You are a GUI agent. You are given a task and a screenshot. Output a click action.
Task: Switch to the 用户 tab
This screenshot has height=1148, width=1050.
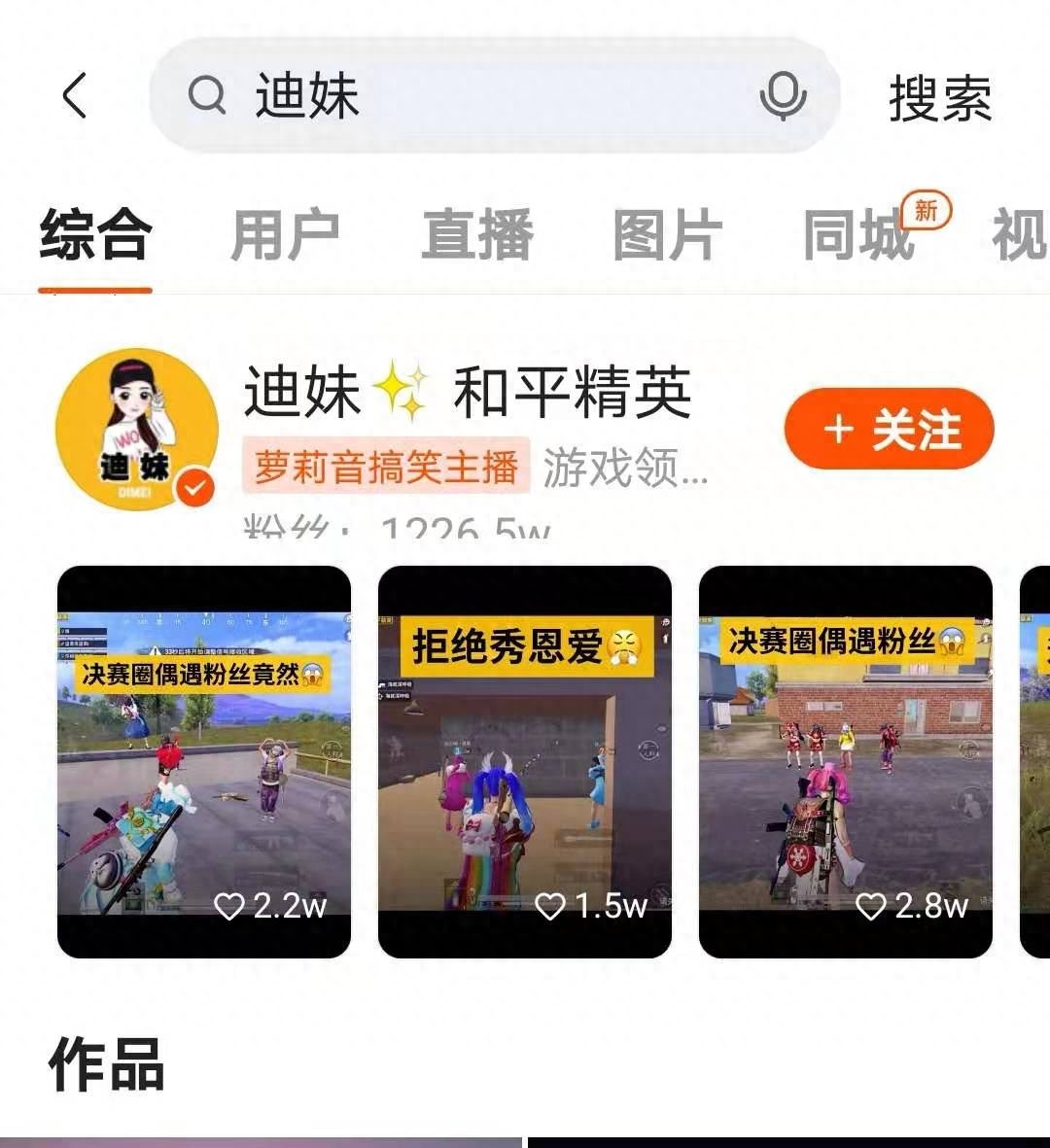(286, 233)
